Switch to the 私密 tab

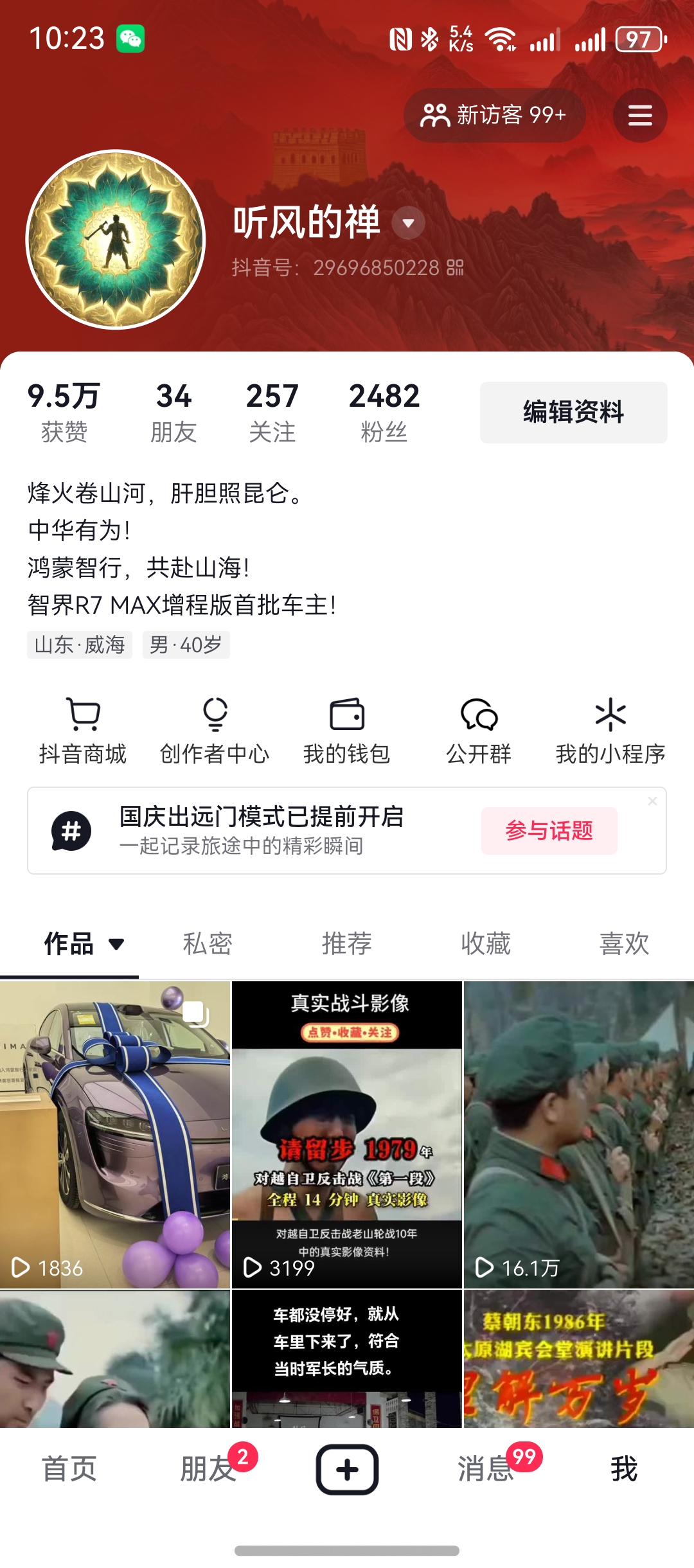point(208,944)
